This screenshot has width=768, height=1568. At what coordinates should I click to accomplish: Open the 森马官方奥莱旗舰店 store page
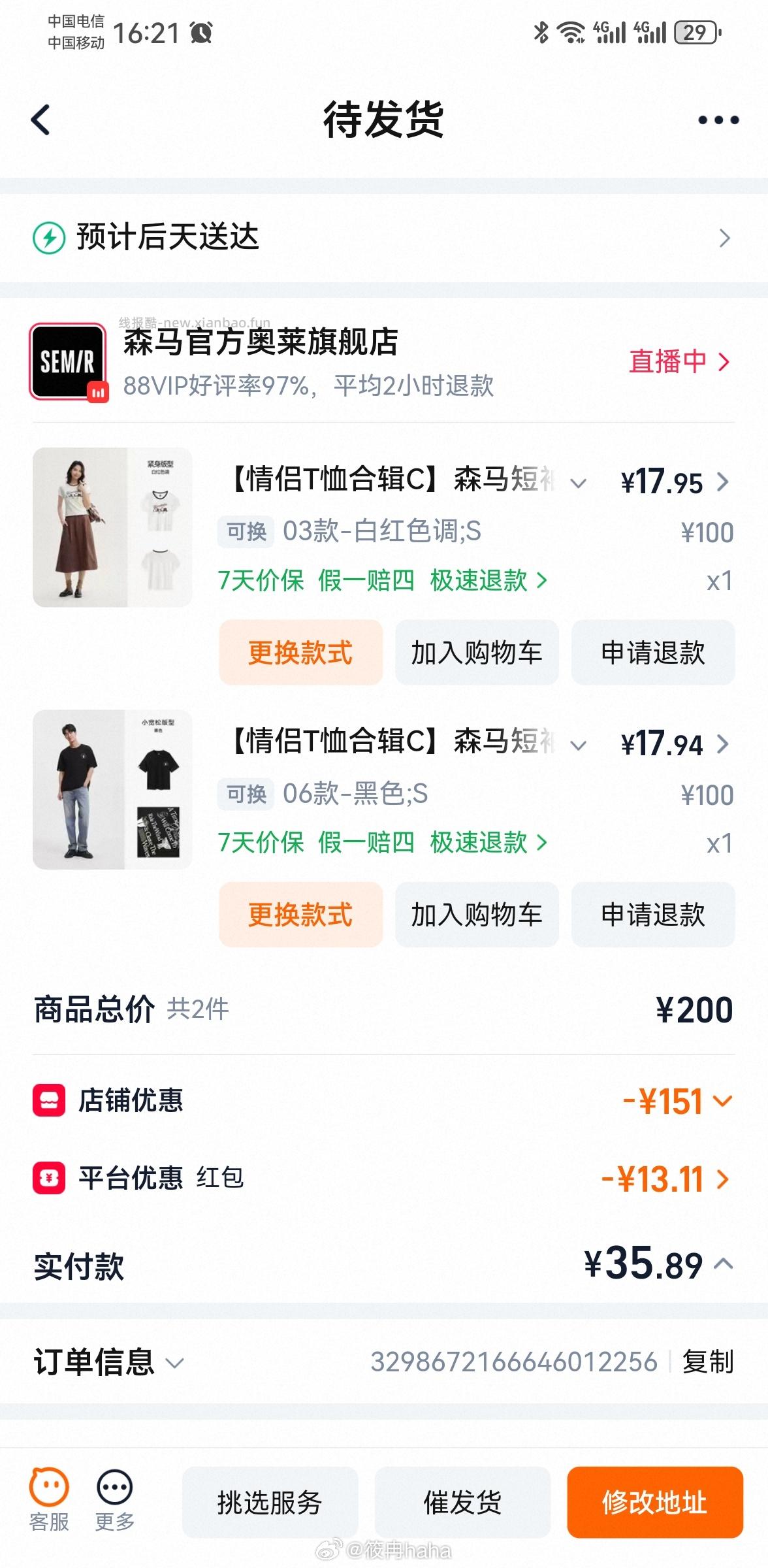tap(261, 342)
